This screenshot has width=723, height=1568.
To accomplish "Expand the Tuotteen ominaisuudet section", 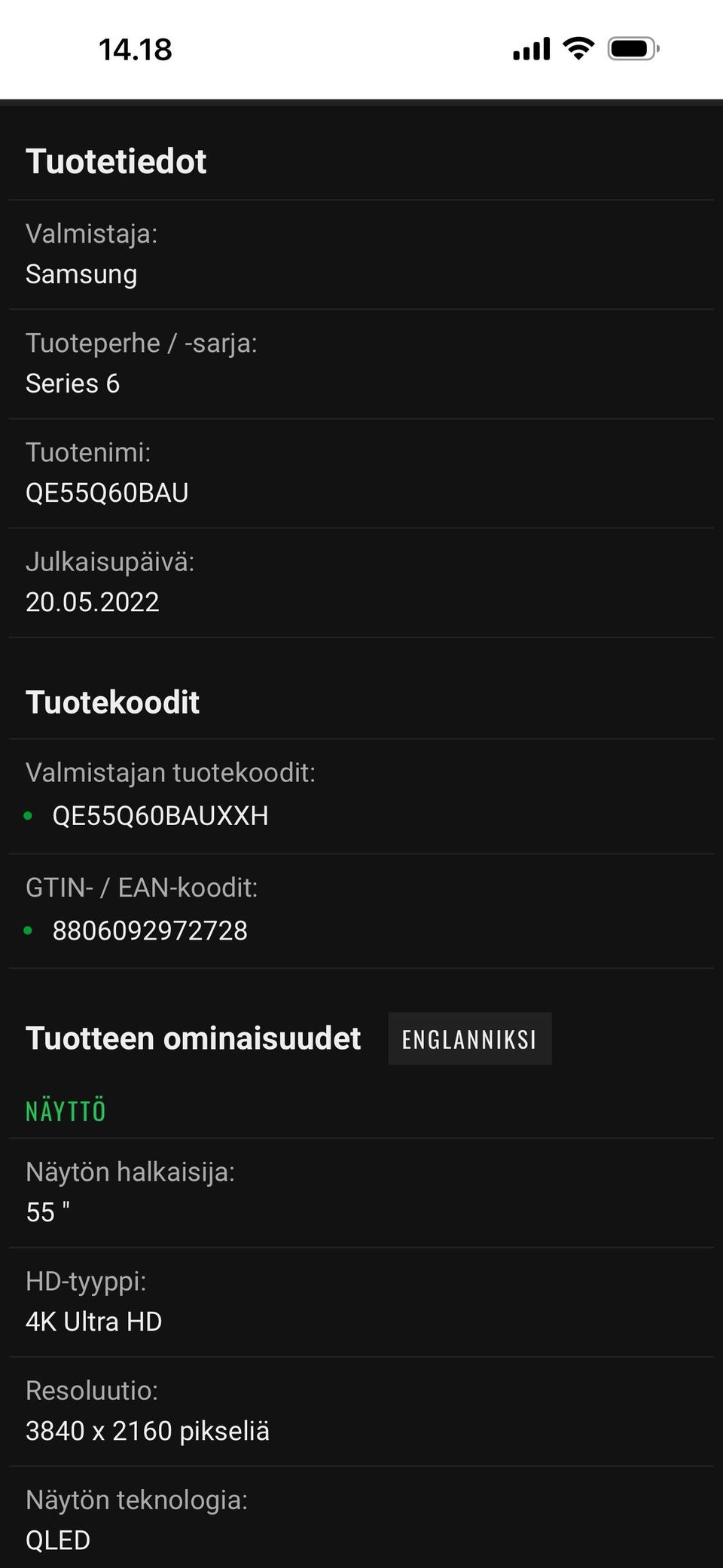I will coord(194,1038).
